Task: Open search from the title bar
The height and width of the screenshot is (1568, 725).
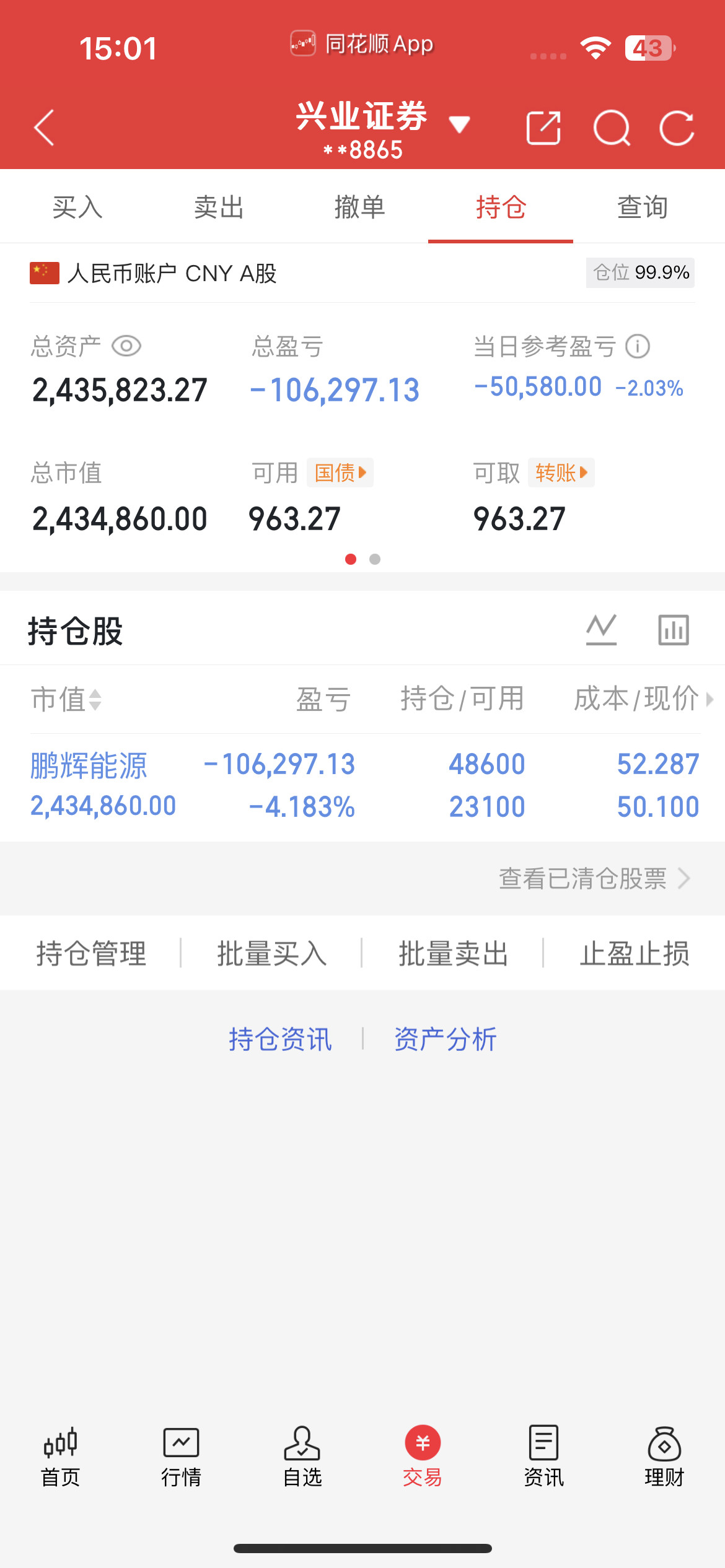Action: pyautogui.click(x=612, y=127)
